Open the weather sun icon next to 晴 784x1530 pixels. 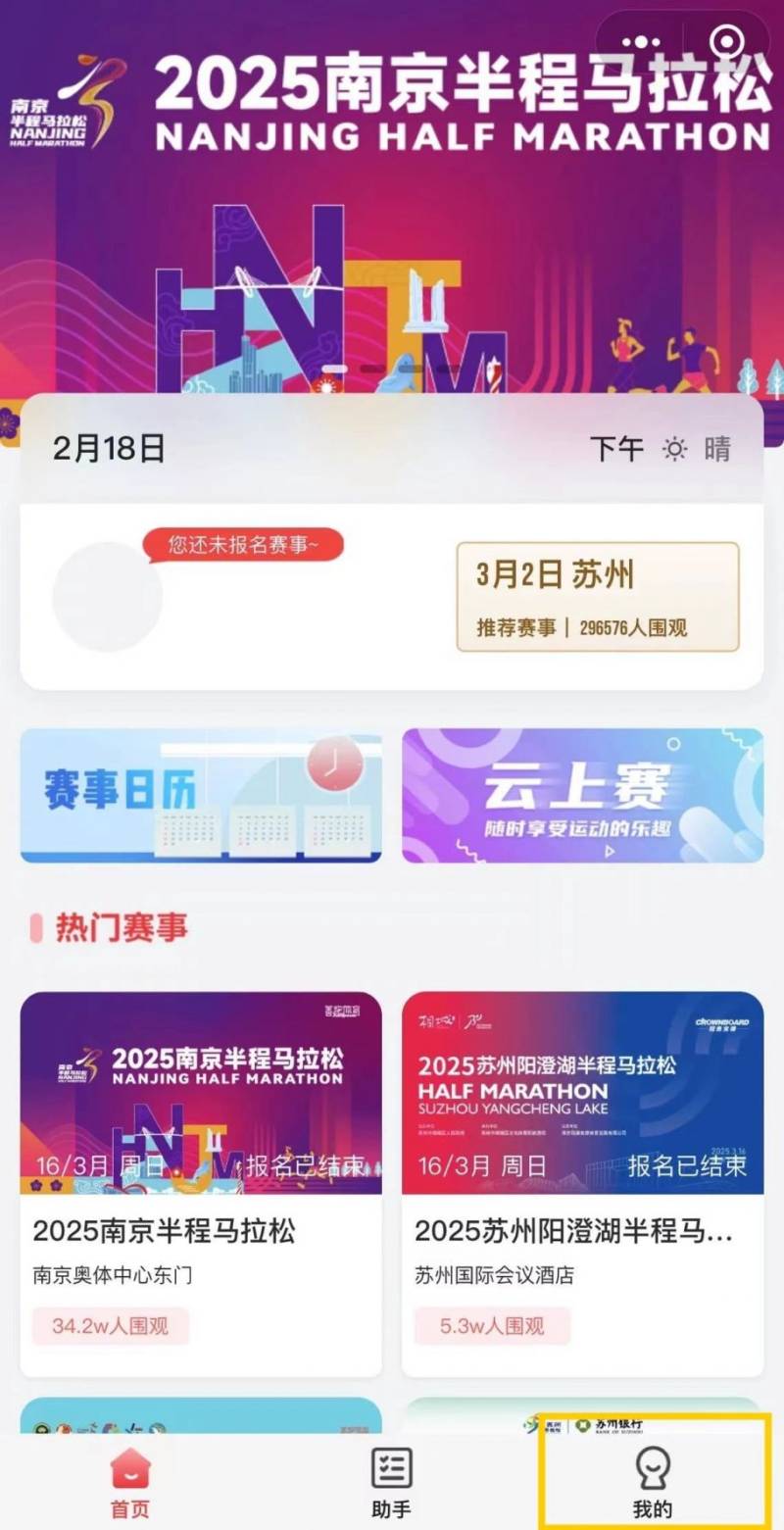coord(674,449)
